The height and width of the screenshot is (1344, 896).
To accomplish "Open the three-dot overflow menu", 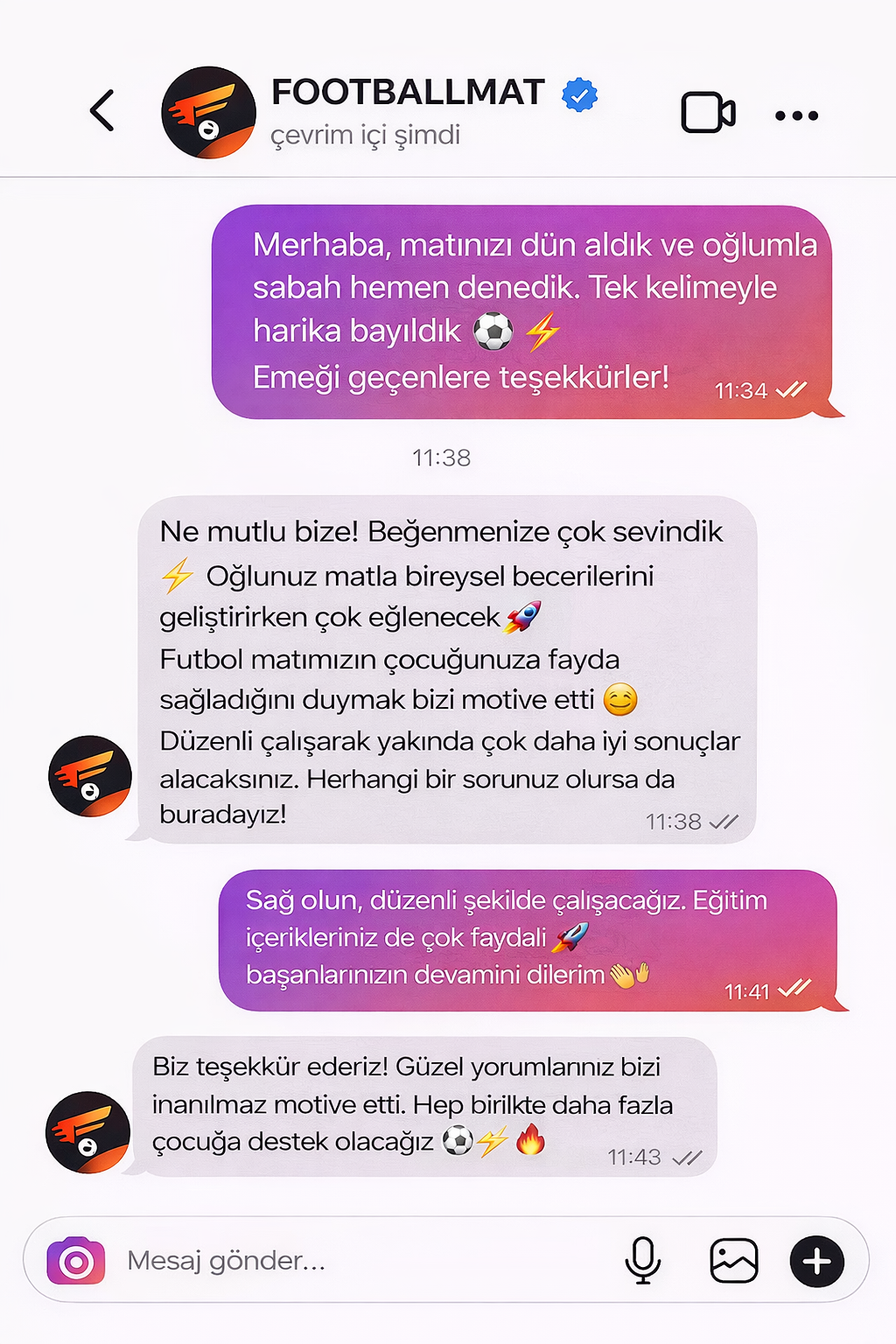I will (796, 115).
